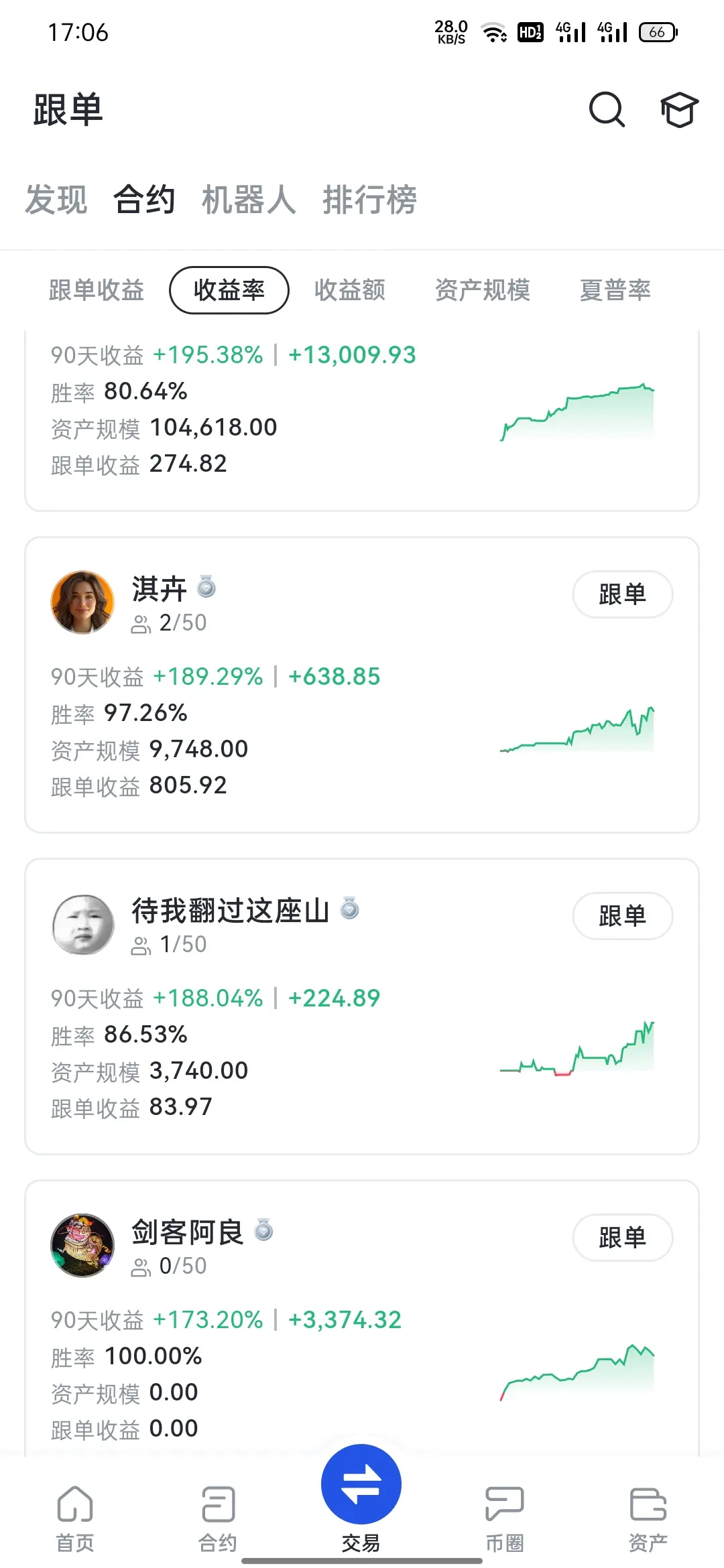This screenshot has width=724, height=1568.
Task: Tap 跟单 button for 淇卉
Action: [622, 594]
